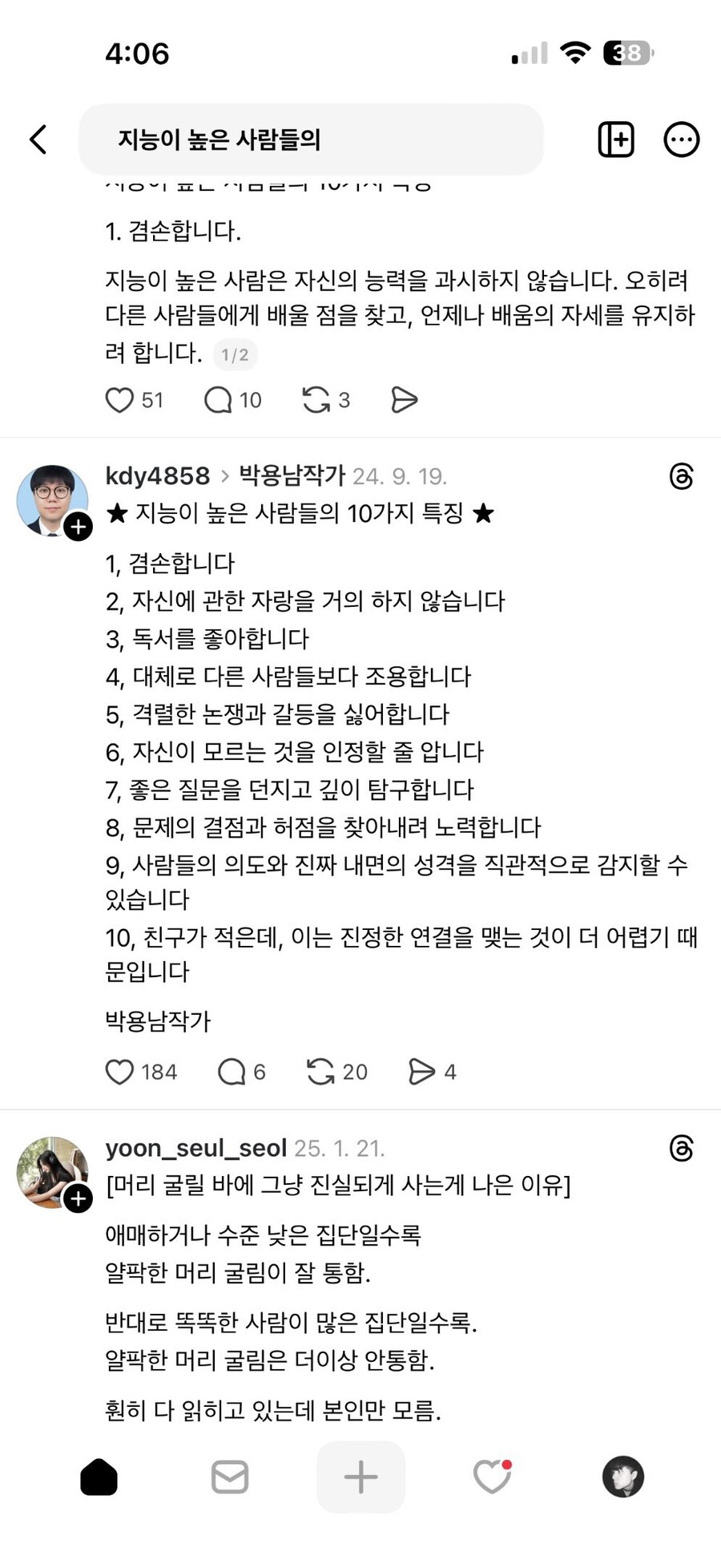721x1568 pixels.
Task: Open the three-dots options menu
Action: 682,139
